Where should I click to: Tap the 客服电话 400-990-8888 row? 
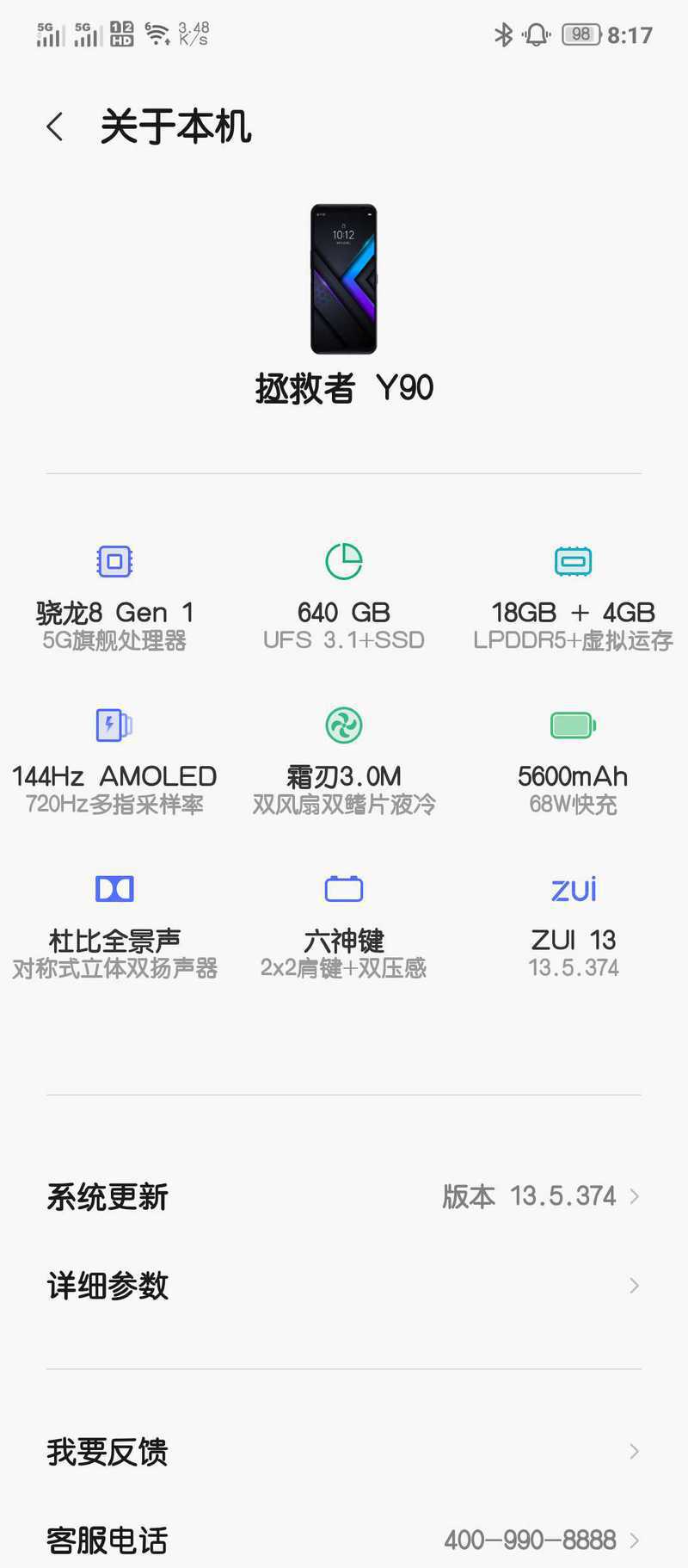pyautogui.click(x=344, y=1539)
